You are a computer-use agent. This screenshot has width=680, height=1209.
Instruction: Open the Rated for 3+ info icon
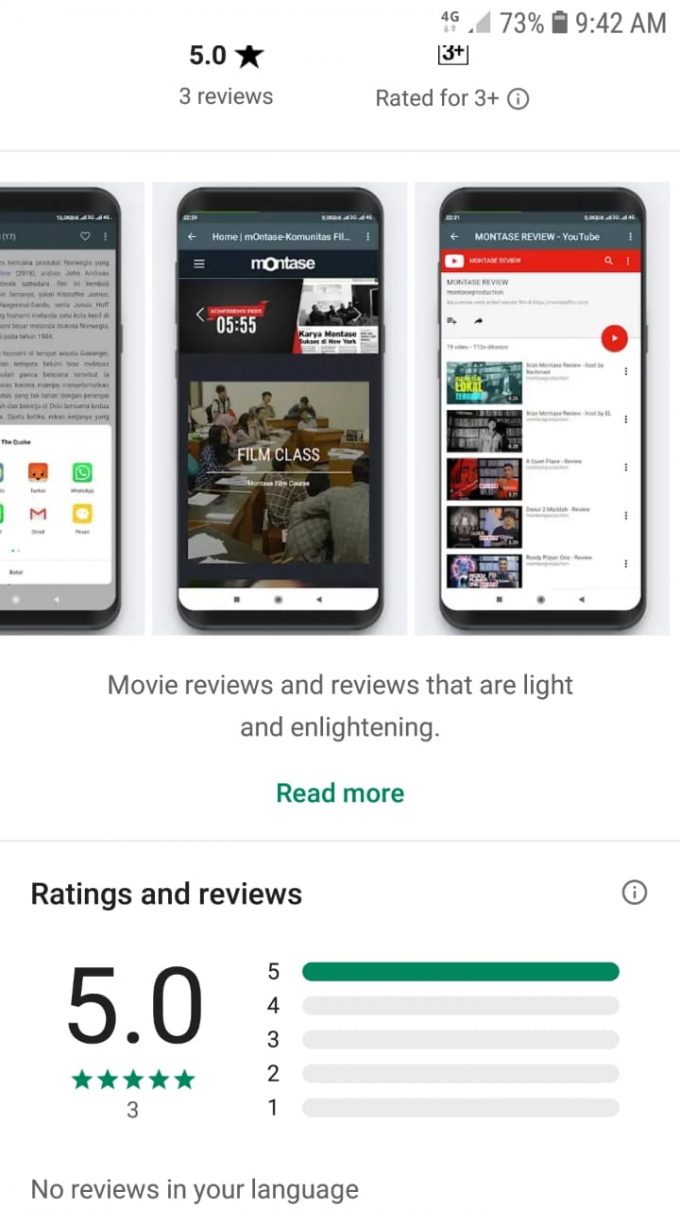(x=518, y=99)
